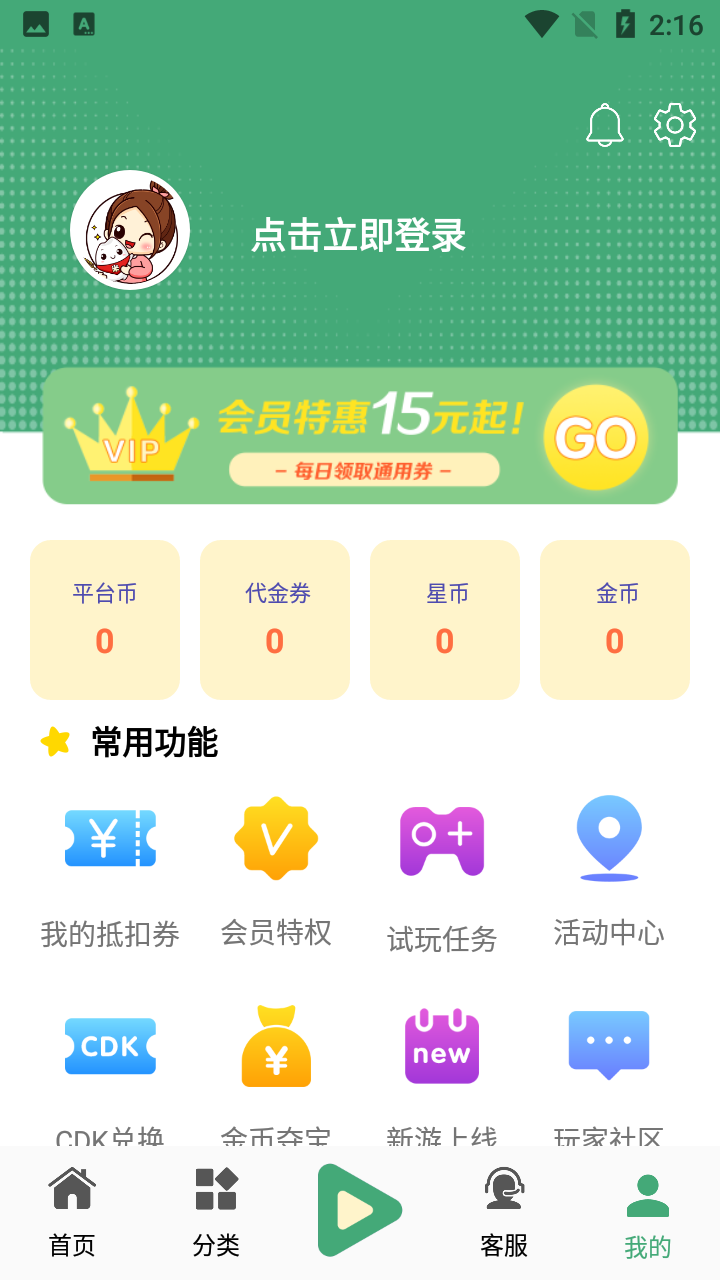This screenshot has width=720, height=1280.
Task: Open the VIP 会员特惠 banner
Action: pyautogui.click(x=360, y=436)
